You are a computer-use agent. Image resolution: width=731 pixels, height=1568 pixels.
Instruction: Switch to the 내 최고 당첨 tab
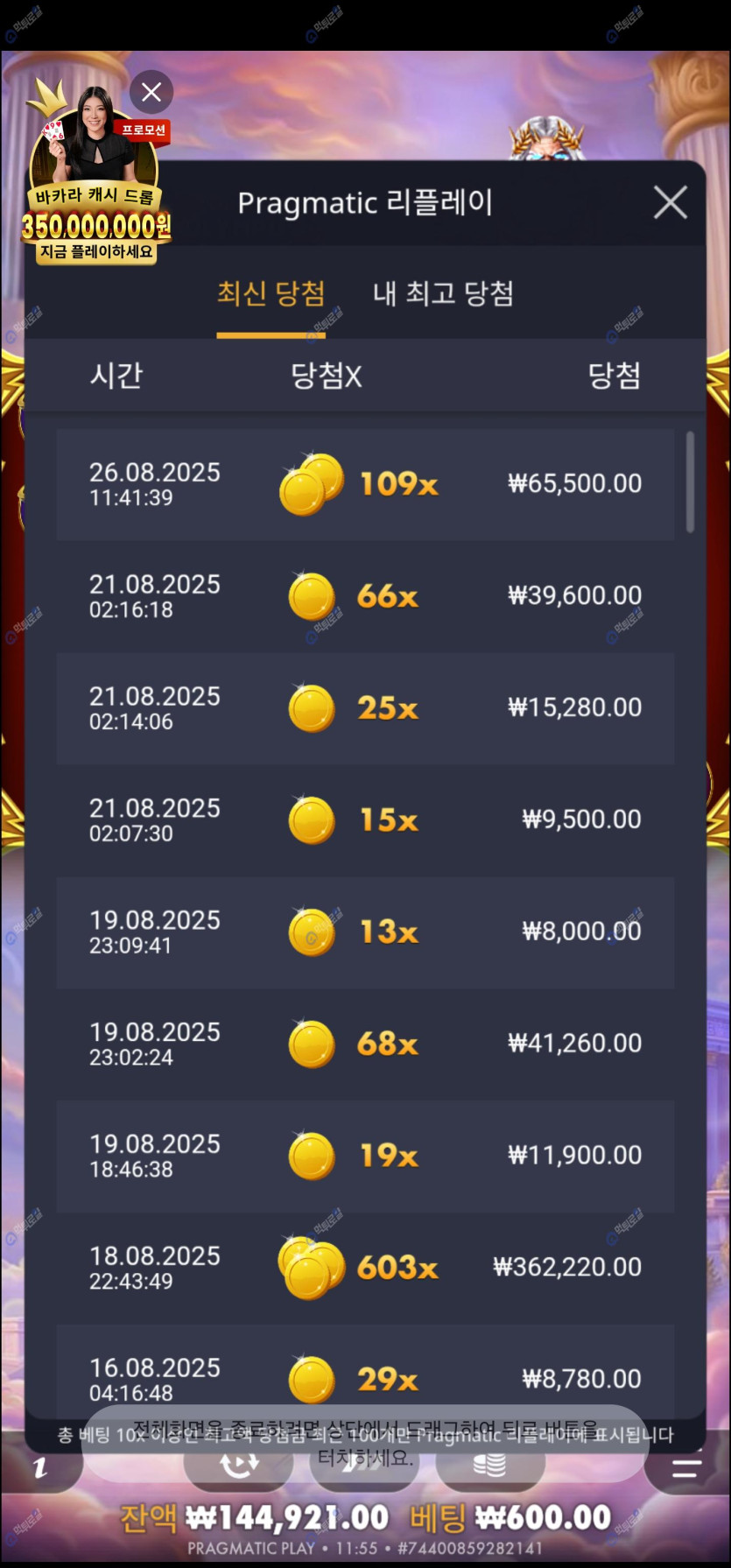(x=443, y=294)
